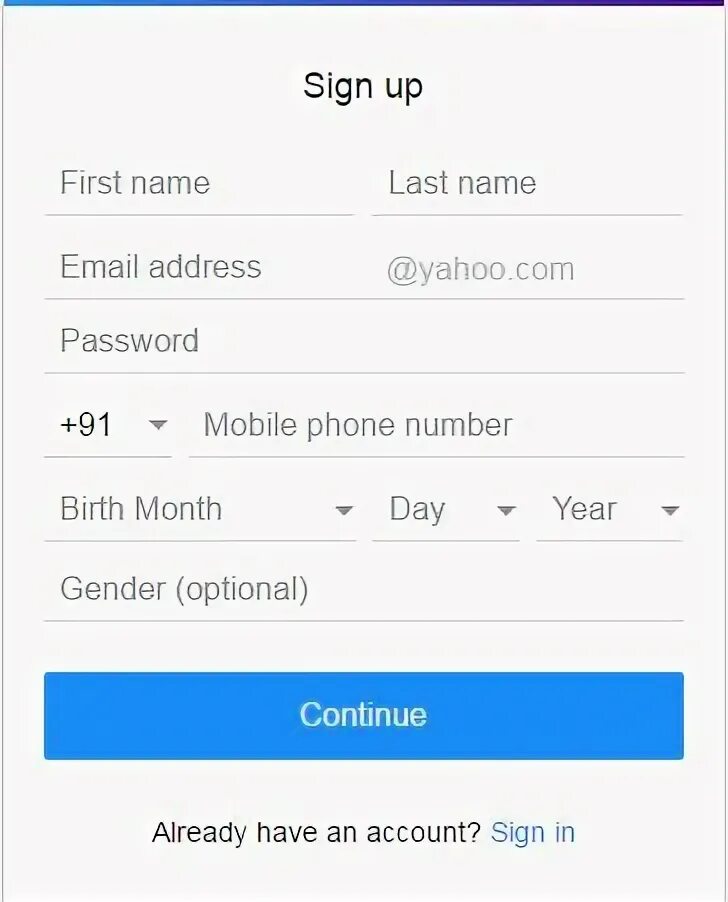The height and width of the screenshot is (902, 728).
Task: Tap the First name field
Action: pos(198,184)
